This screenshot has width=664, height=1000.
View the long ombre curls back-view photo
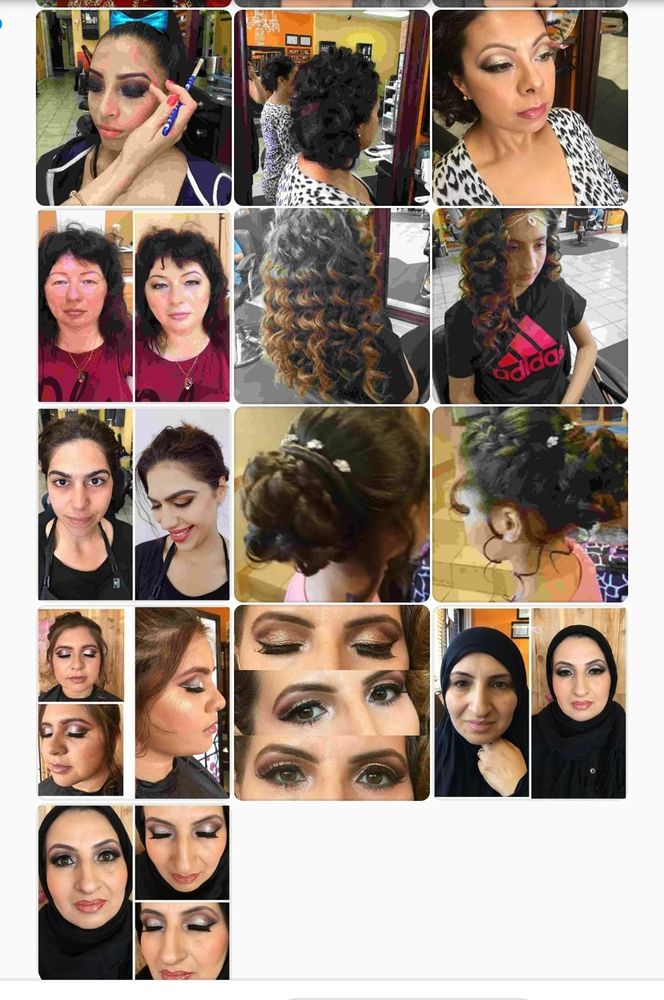(331, 305)
